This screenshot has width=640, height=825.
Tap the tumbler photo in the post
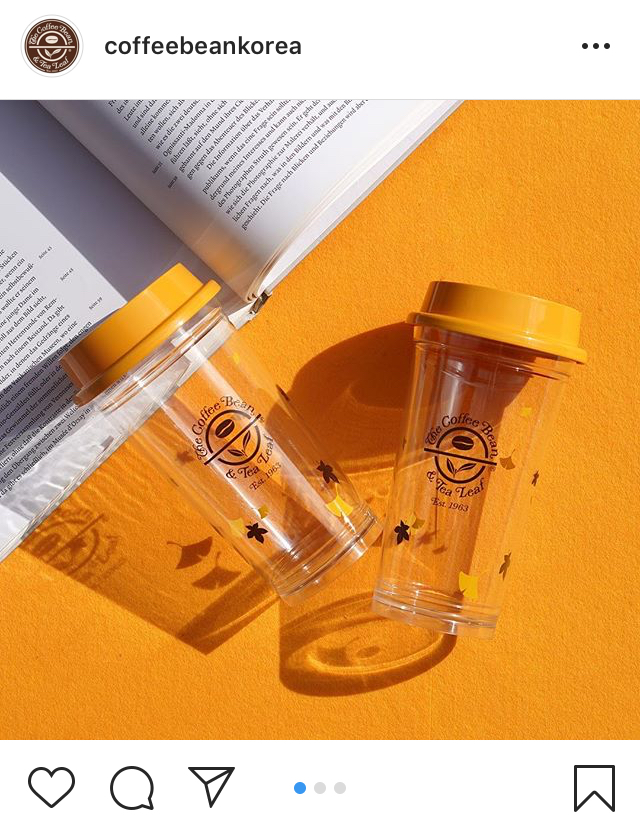pos(320,420)
